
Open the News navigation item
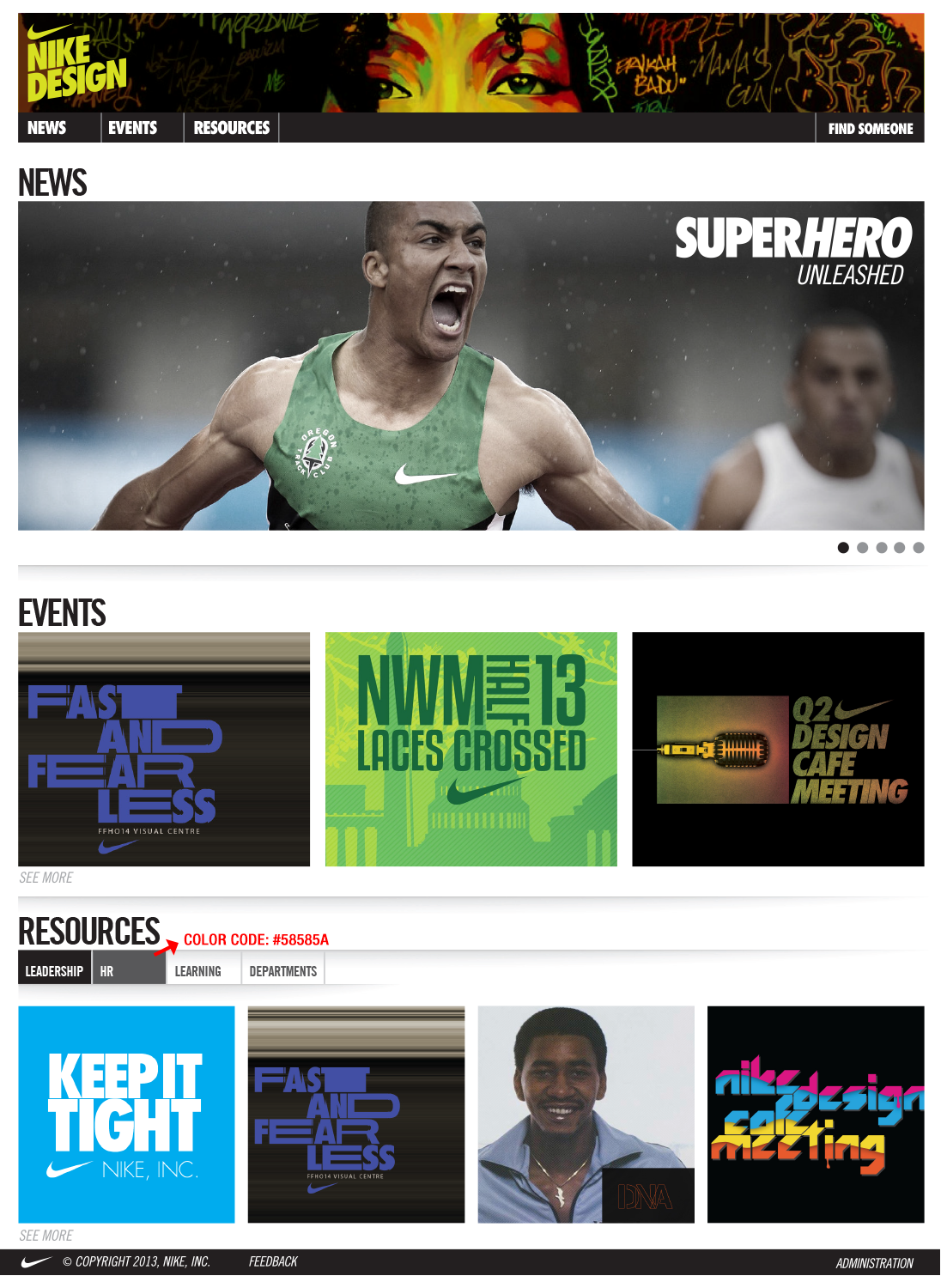click(47, 128)
